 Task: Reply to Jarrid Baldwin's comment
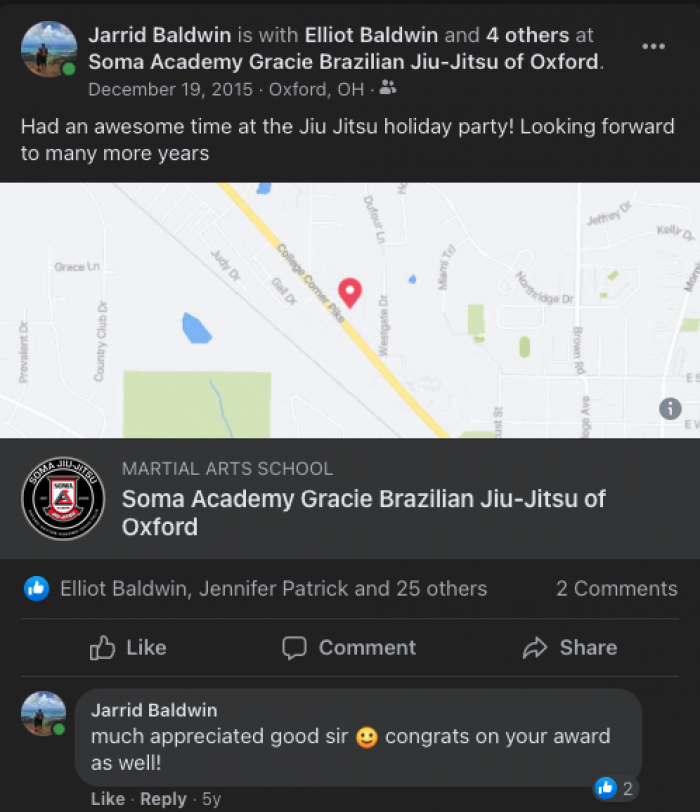[x=163, y=799]
